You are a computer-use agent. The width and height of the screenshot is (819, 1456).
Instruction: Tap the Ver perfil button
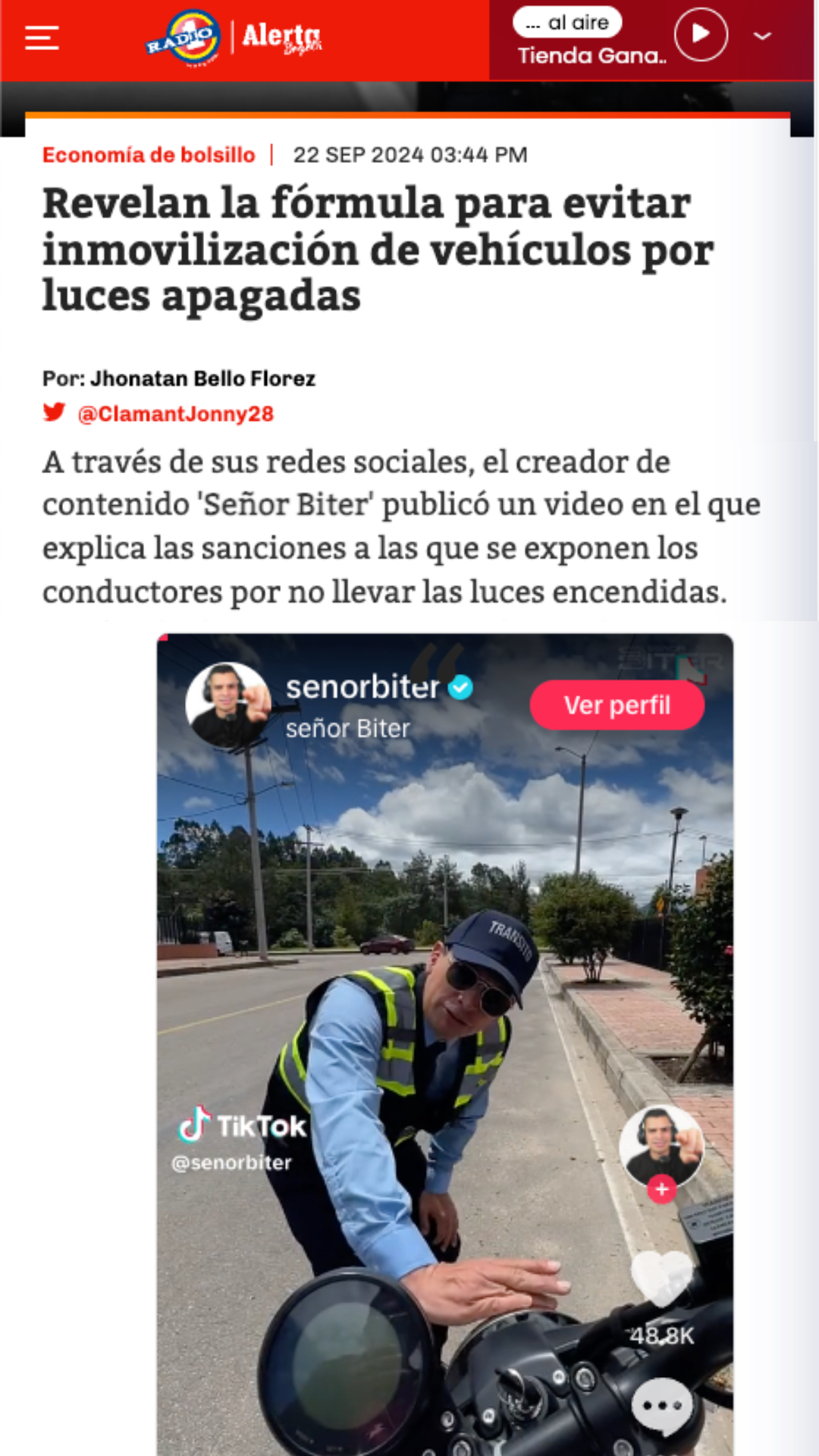(x=617, y=705)
